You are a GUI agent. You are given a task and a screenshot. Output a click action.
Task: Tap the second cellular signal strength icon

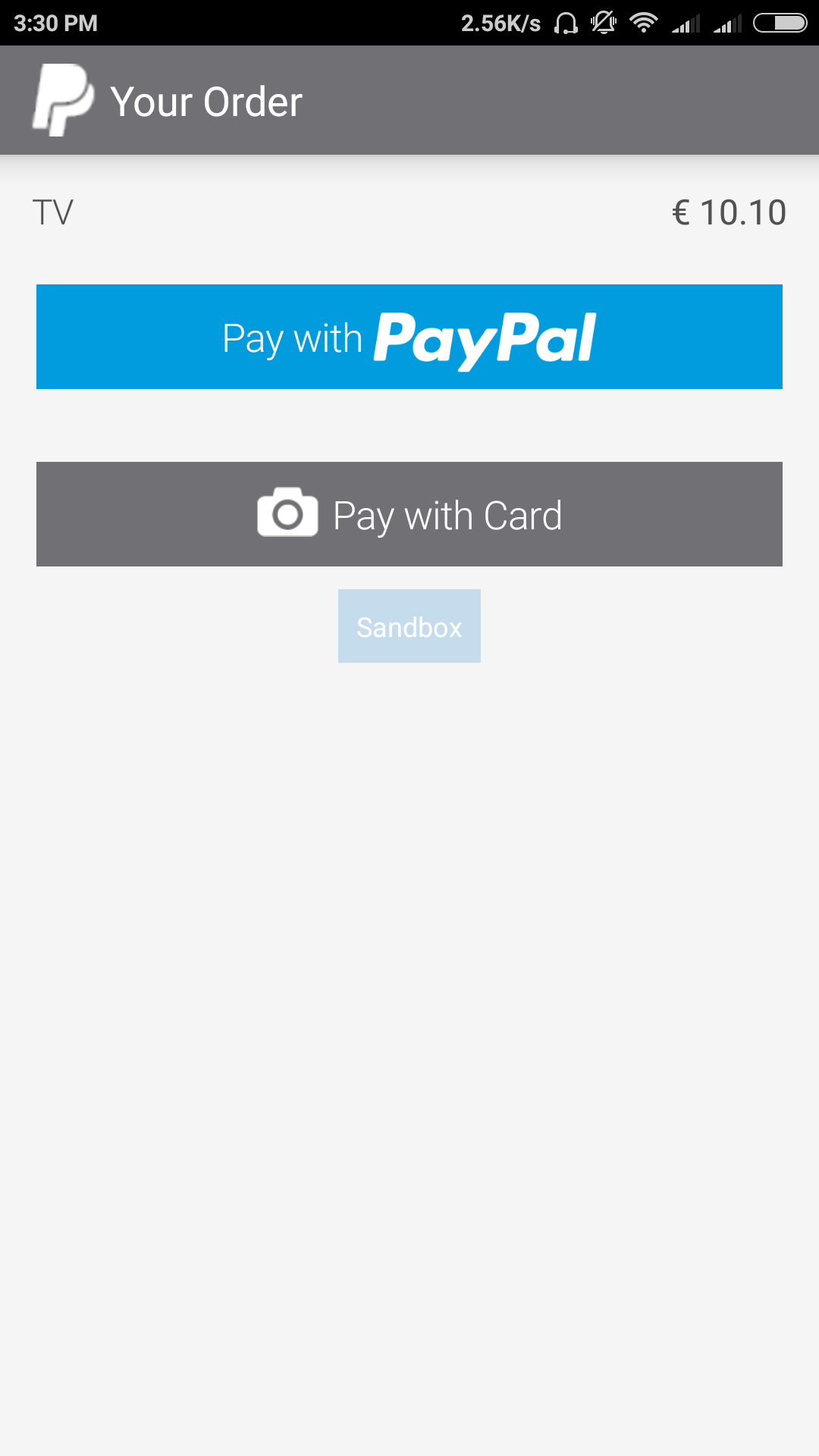click(x=726, y=23)
